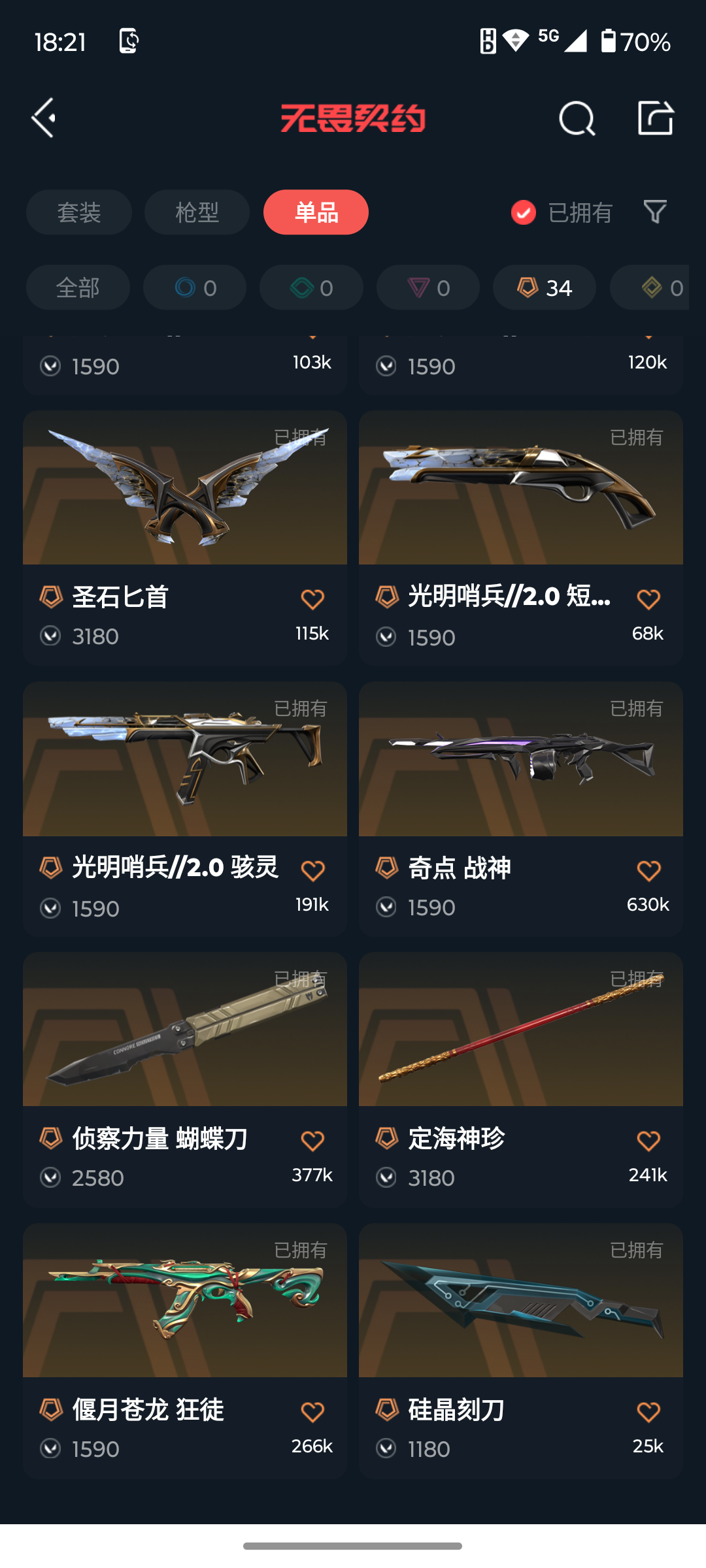Go back using the top-left arrow
Screen dimensions: 706x1568
[x=44, y=118]
